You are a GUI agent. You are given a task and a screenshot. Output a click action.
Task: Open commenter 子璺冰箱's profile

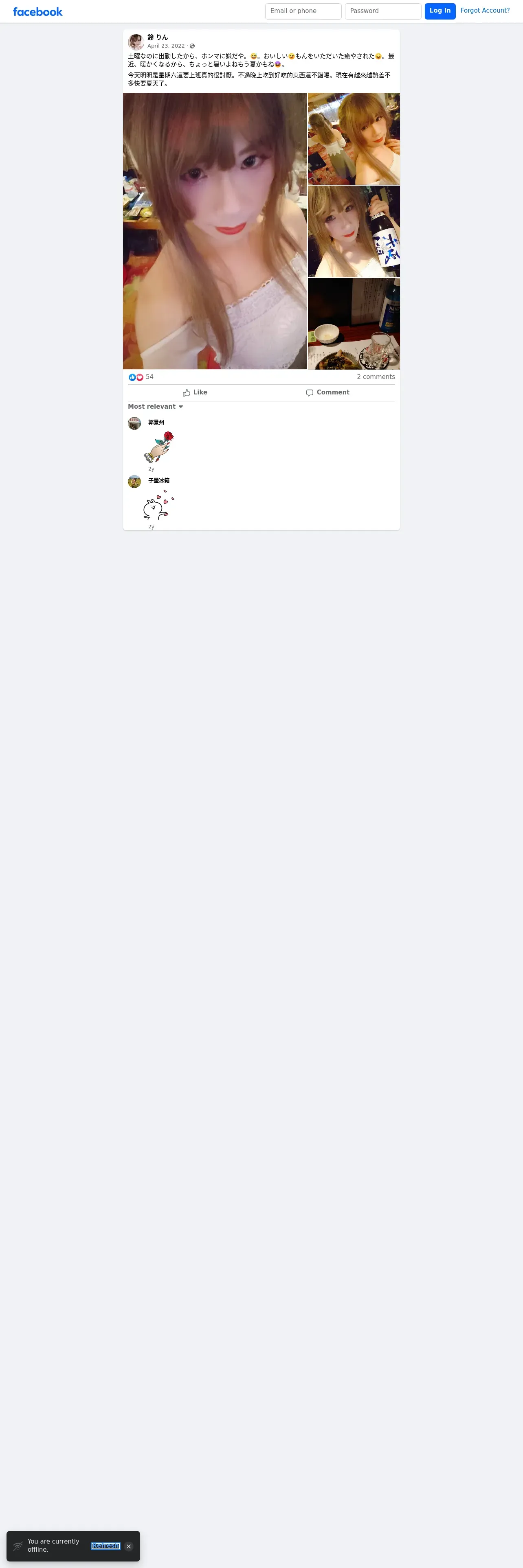pyautogui.click(x=159, y=481)
